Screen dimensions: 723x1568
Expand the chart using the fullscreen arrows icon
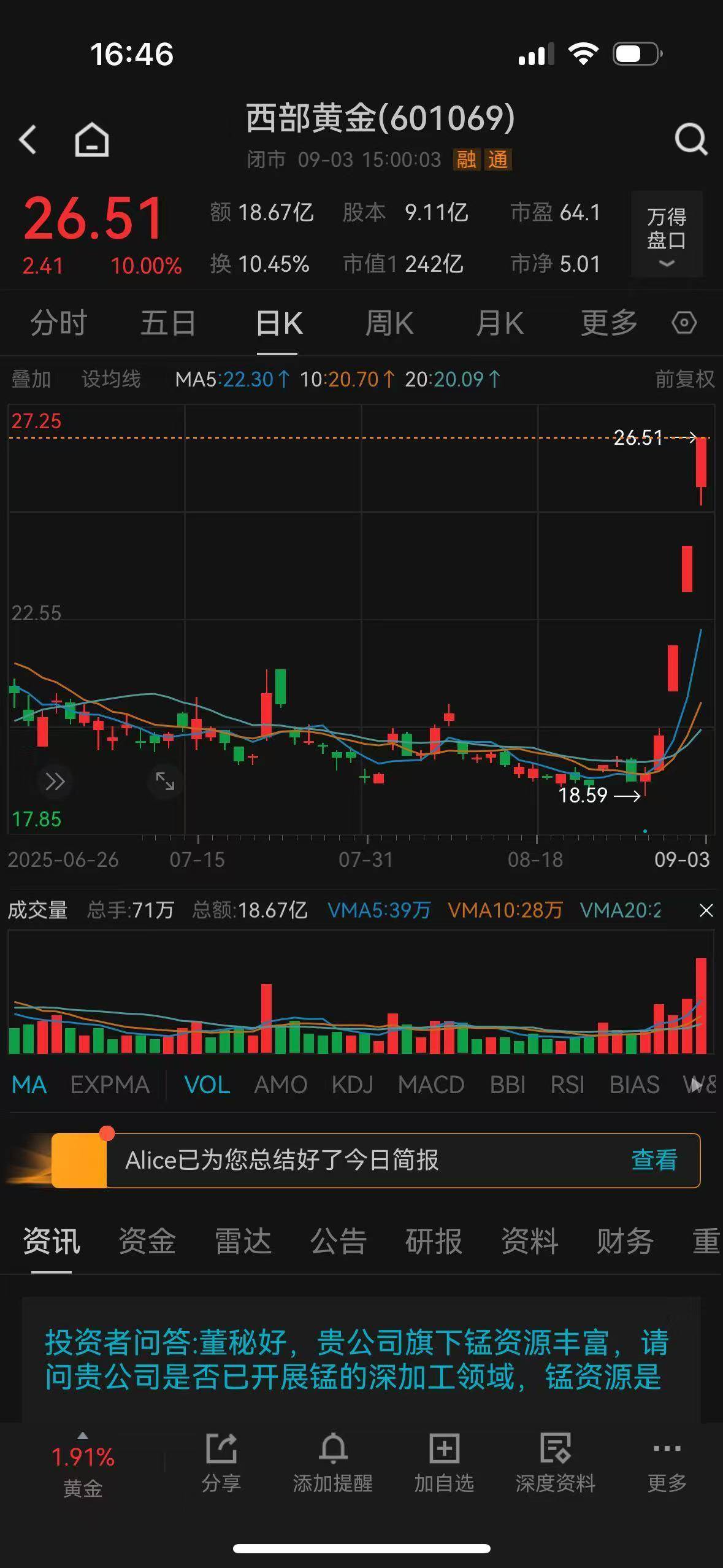click(x=164, y=782)
